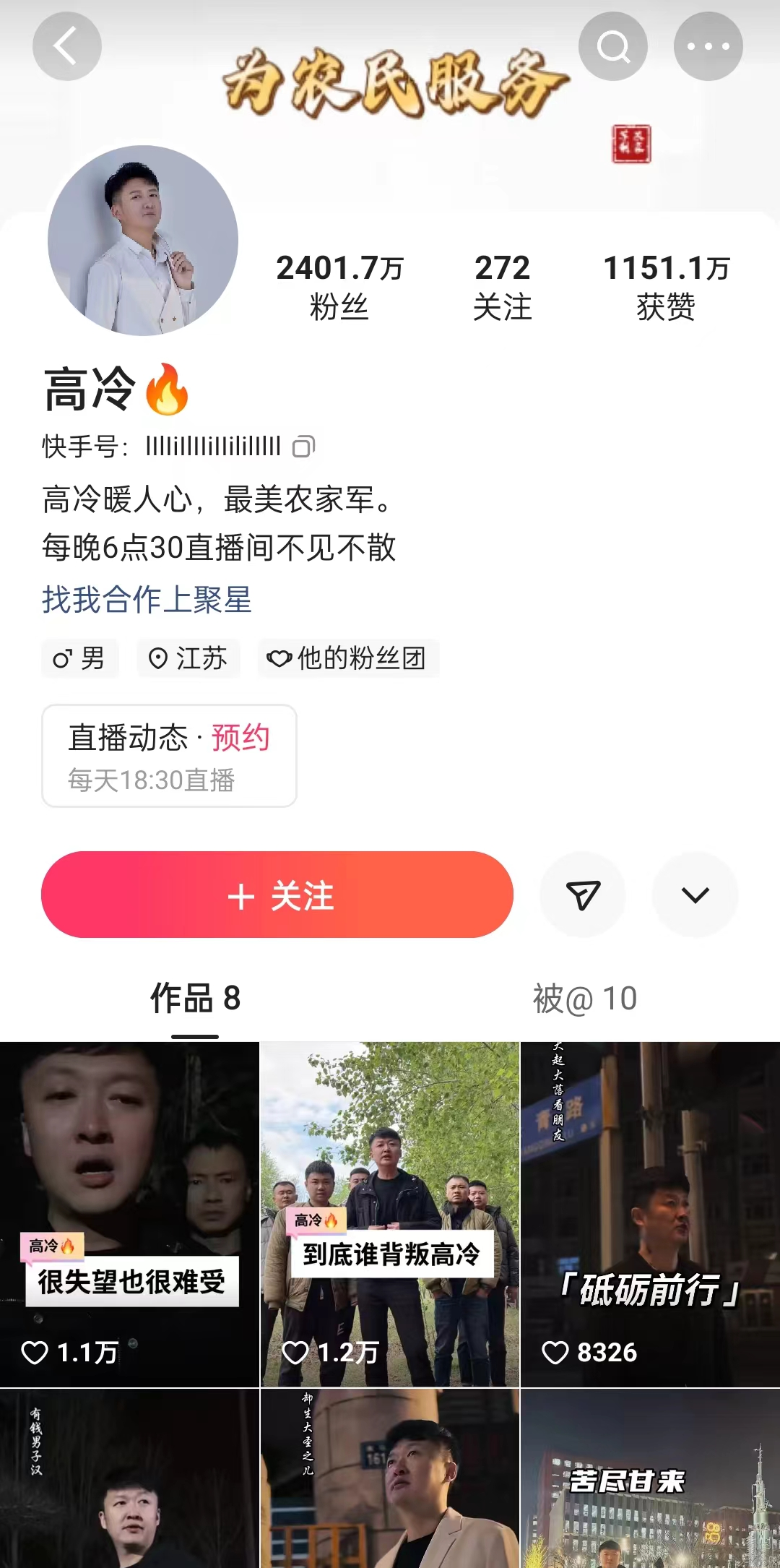The image size is (780, 1568).
Task: View the 2401.7万 粉丝 followers list
Action: (x=339, y=286)
